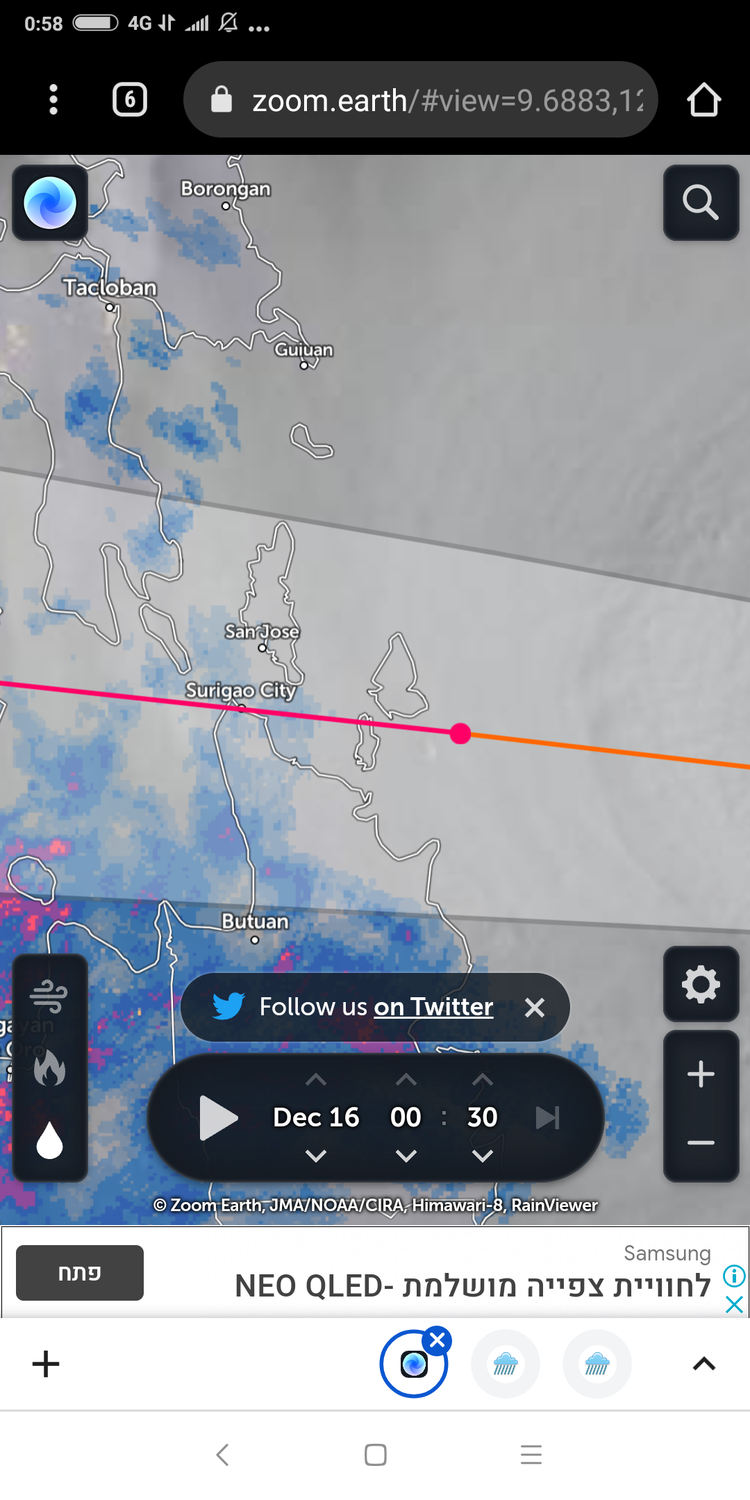Screen dimensions: 750x1500
Task: Show the fires layer
Action: pos(49,1068)
